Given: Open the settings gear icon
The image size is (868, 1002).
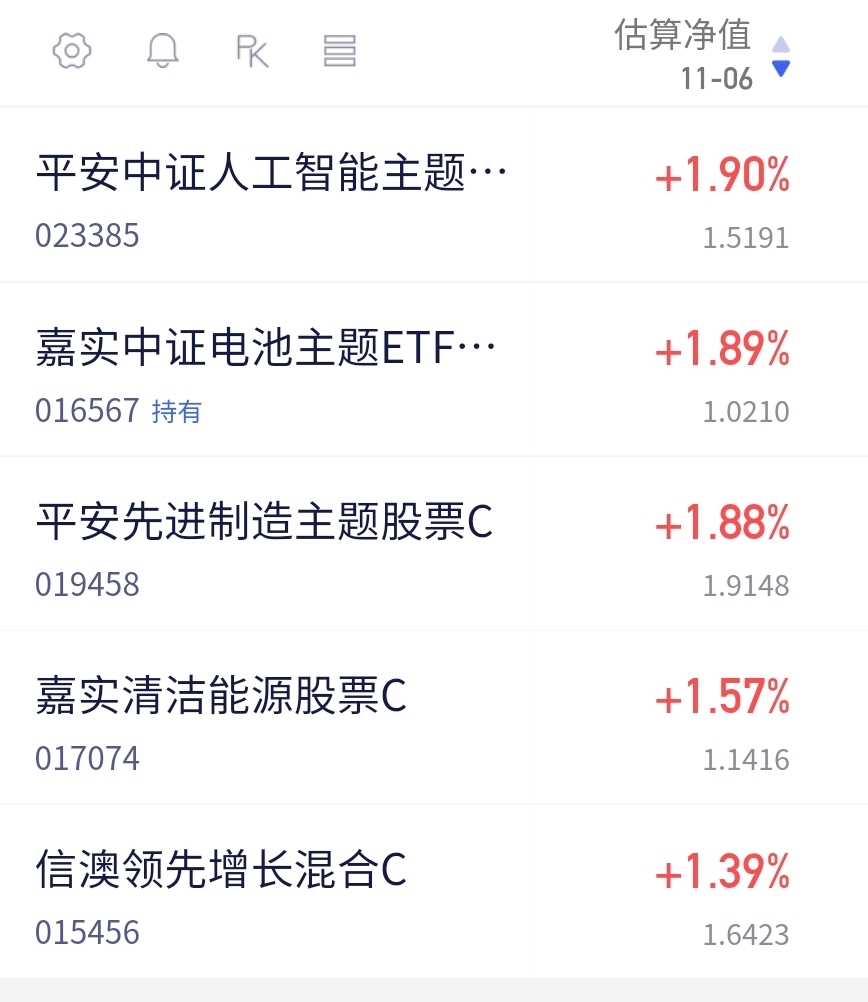Looking at the screenshot, I should pos(72,50).
